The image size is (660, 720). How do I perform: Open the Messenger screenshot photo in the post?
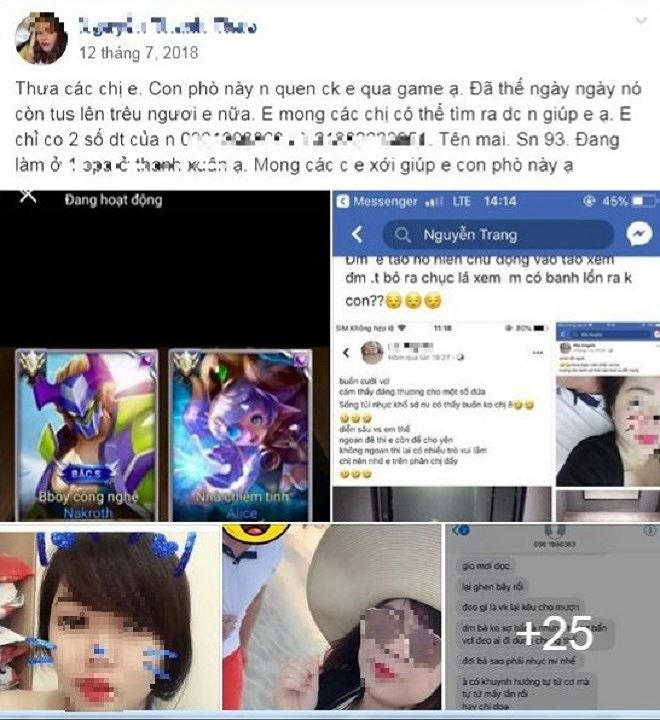point(495,353)
